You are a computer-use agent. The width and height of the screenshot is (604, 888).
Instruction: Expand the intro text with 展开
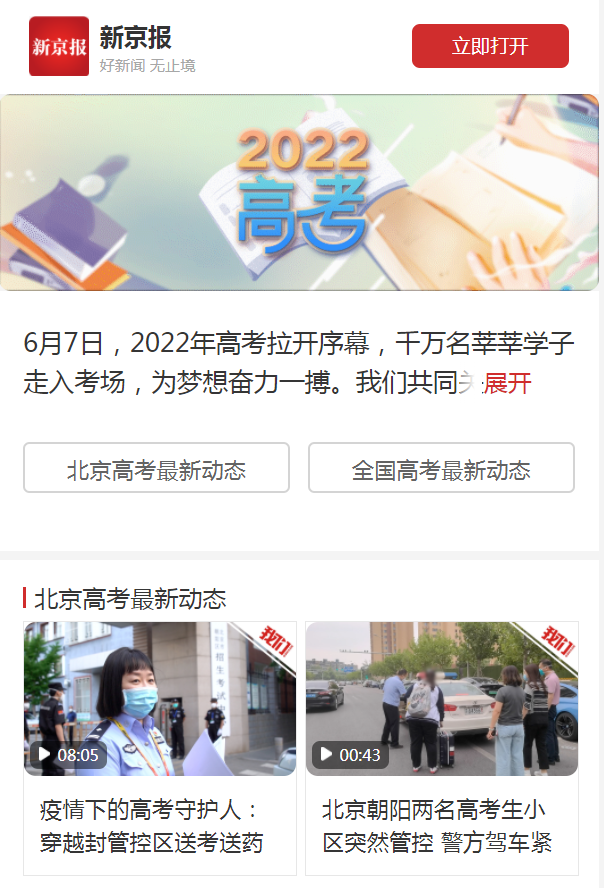pyautogui.click(x=508, y=383)
